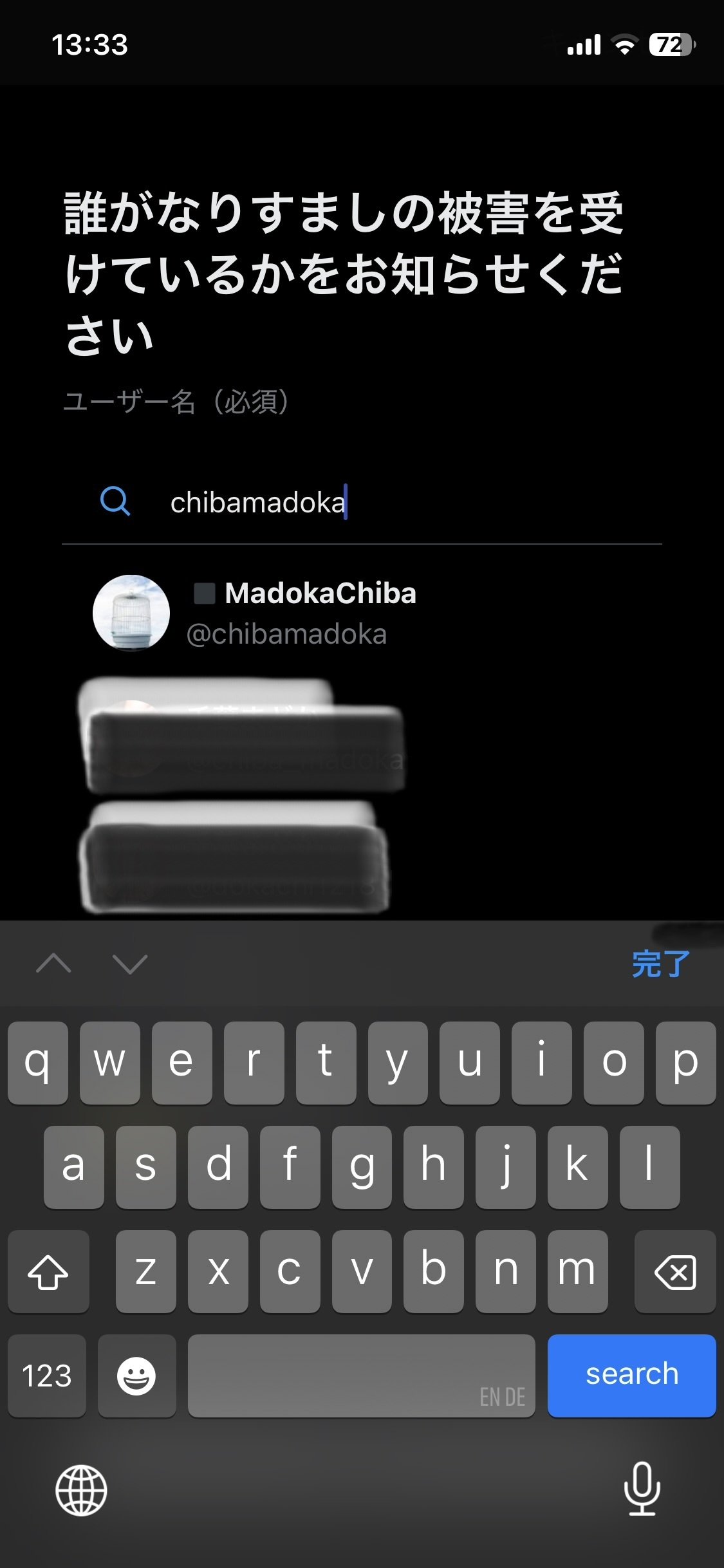Screen dimensions: 724x1568
Task: Jump to previous field with up arrow
Action: [x=54, y=964]
